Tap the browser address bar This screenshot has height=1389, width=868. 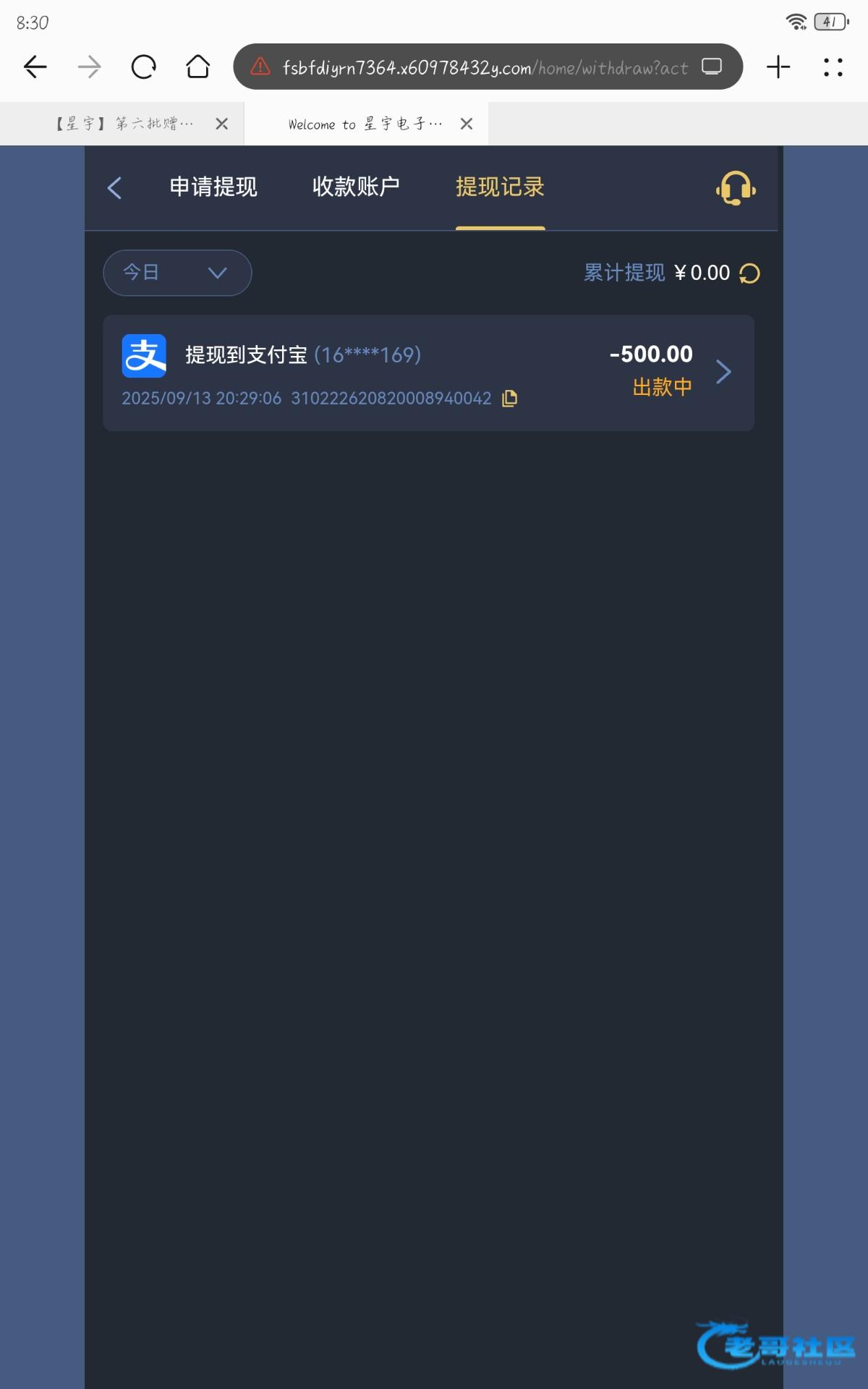(x=477, y=67)
